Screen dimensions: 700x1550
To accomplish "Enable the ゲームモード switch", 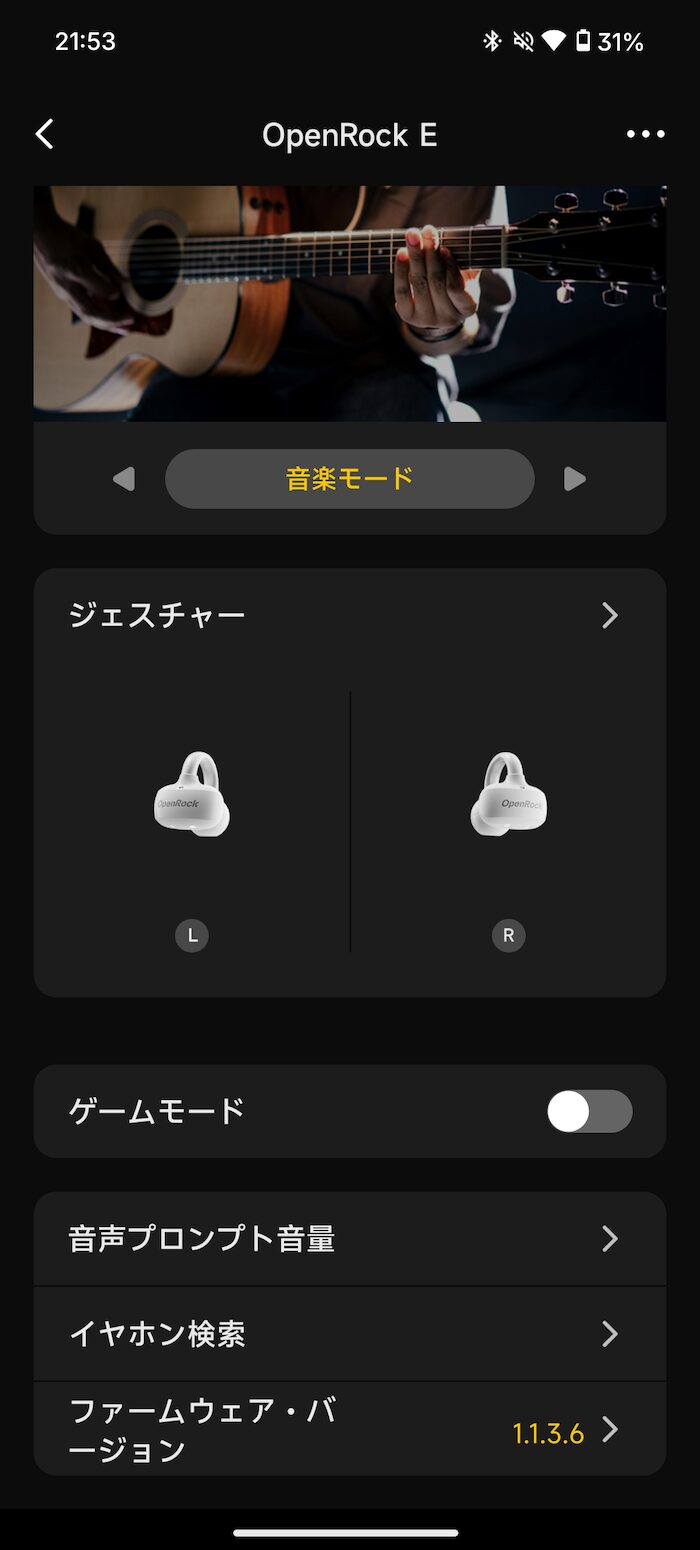I will coord(589,1111).
